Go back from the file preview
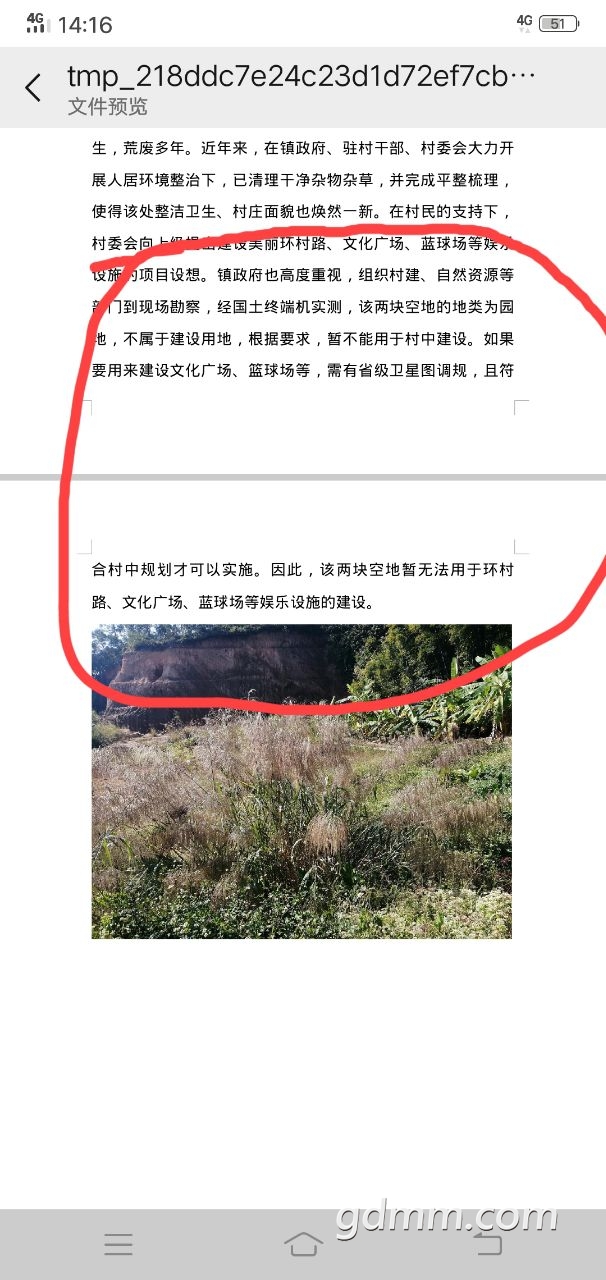The height and width of the screenshot is (1280, 606). (x=33, y=88)
